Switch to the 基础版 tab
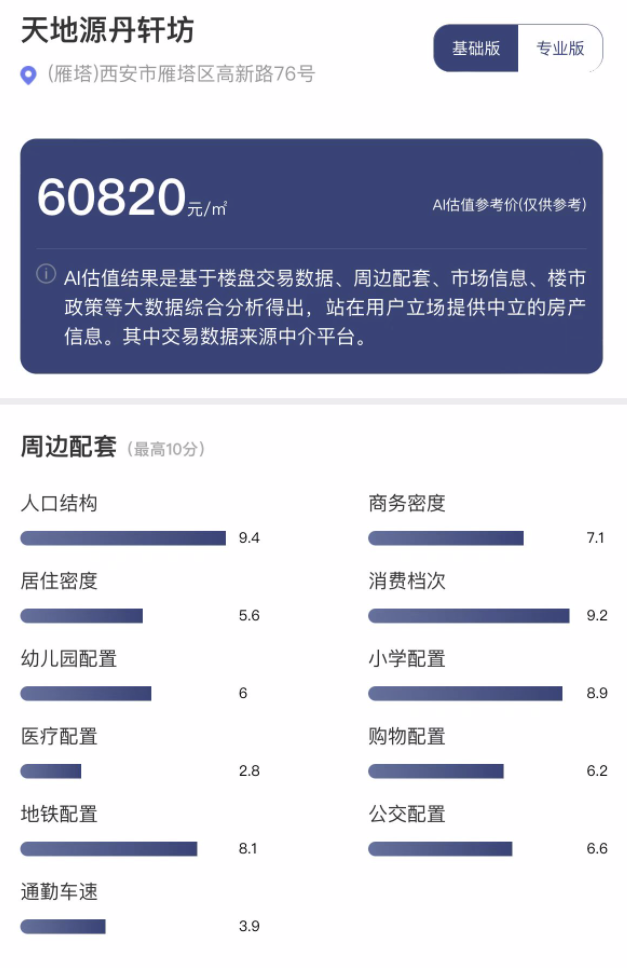This screenshot has height=968, width=642. pyautogui.click(x=476, y=48)
